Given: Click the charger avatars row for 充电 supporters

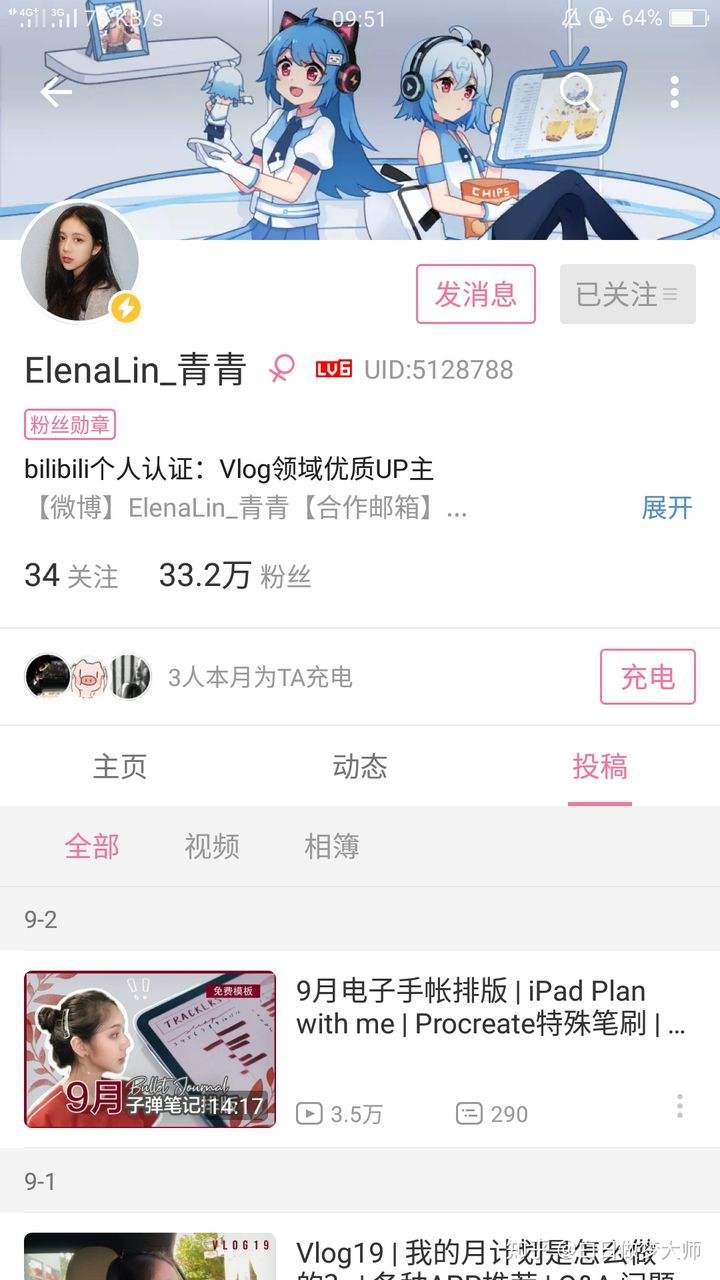Looking at the screenshot, I should point(90,676).
